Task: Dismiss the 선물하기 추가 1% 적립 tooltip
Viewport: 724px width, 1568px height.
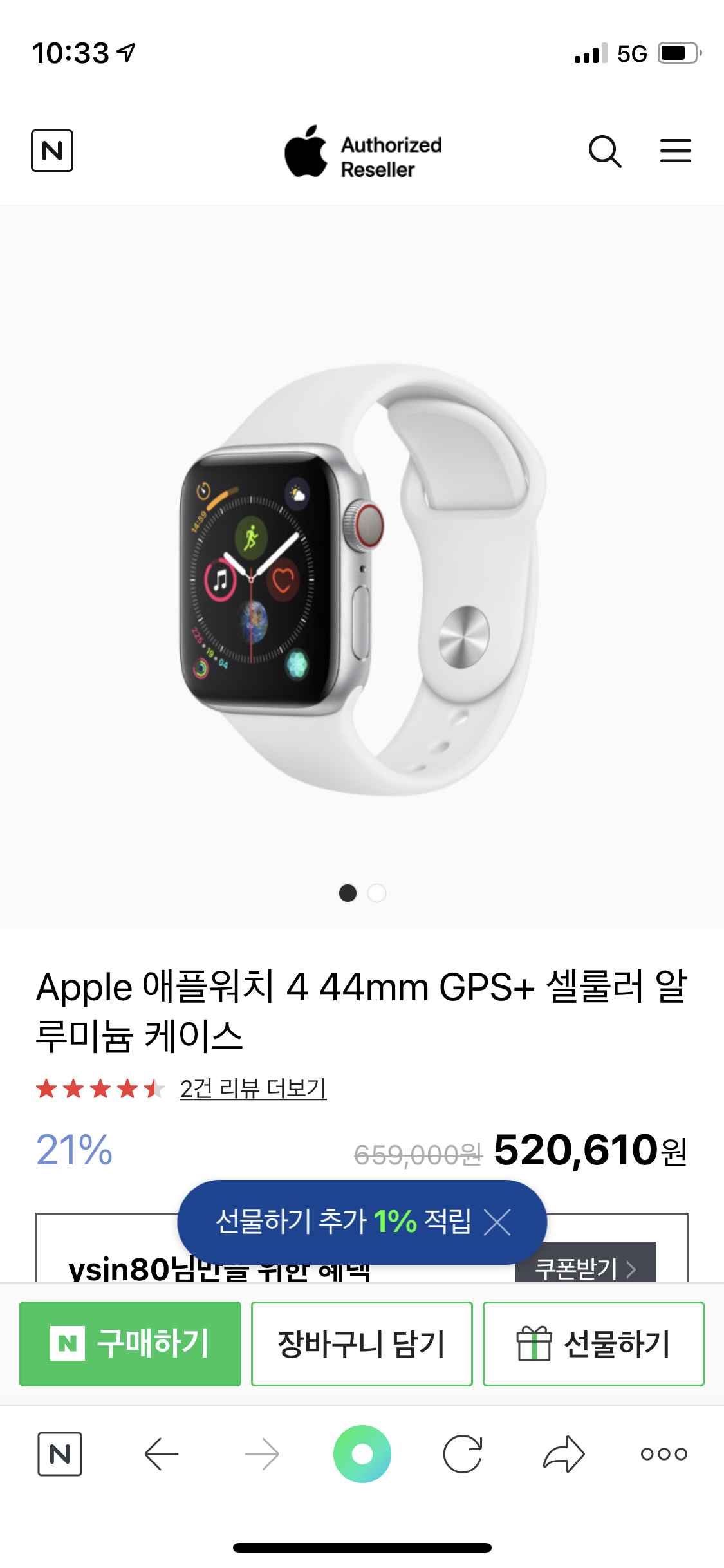Action: click(x=497, y=1222)
